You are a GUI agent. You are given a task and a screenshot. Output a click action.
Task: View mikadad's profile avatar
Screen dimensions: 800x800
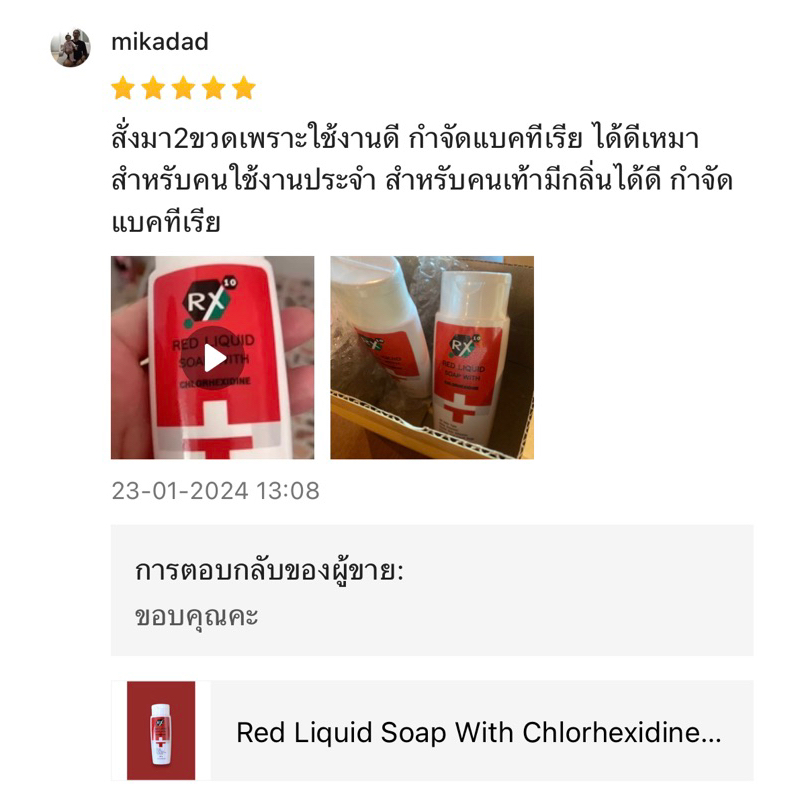coord(71,47)
